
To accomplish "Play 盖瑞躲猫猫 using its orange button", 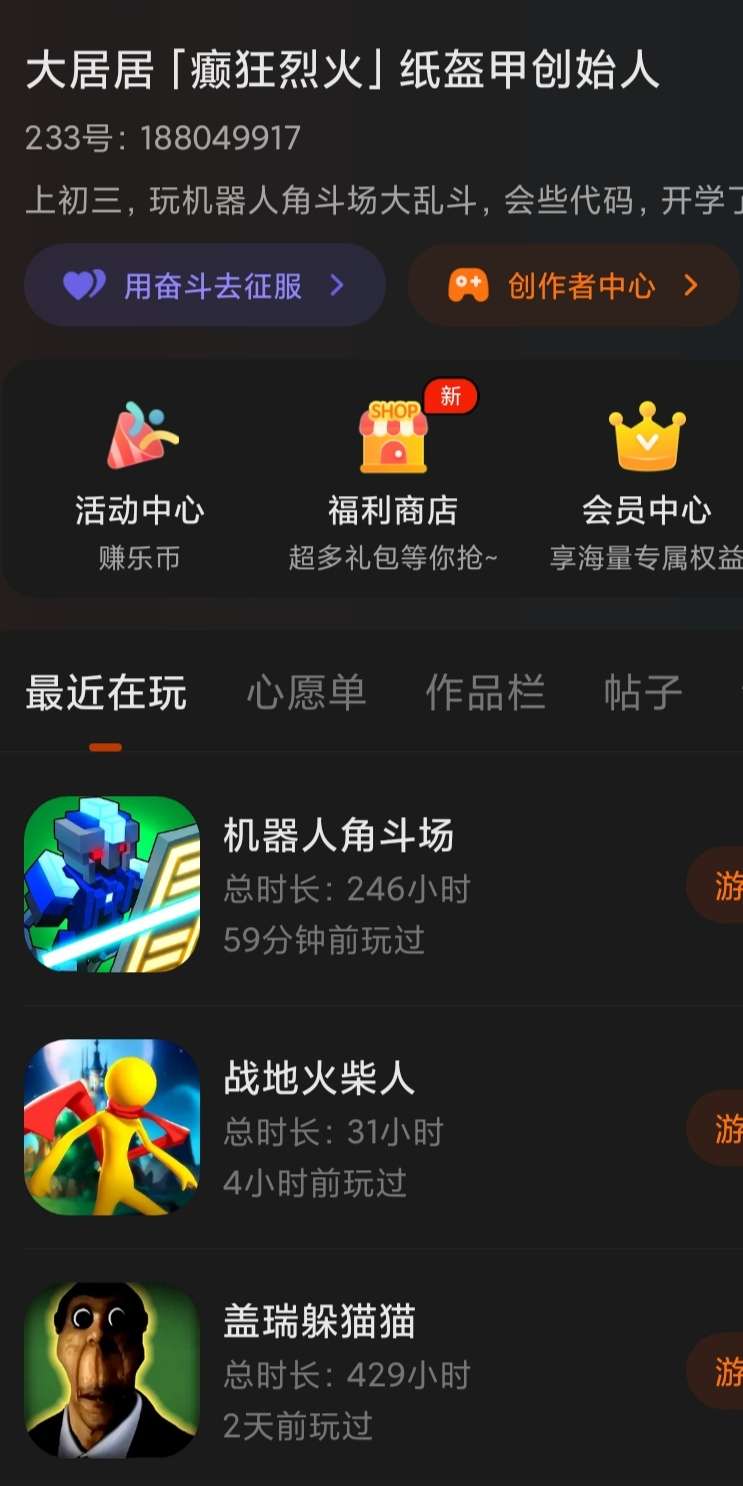I will 718,1371.
